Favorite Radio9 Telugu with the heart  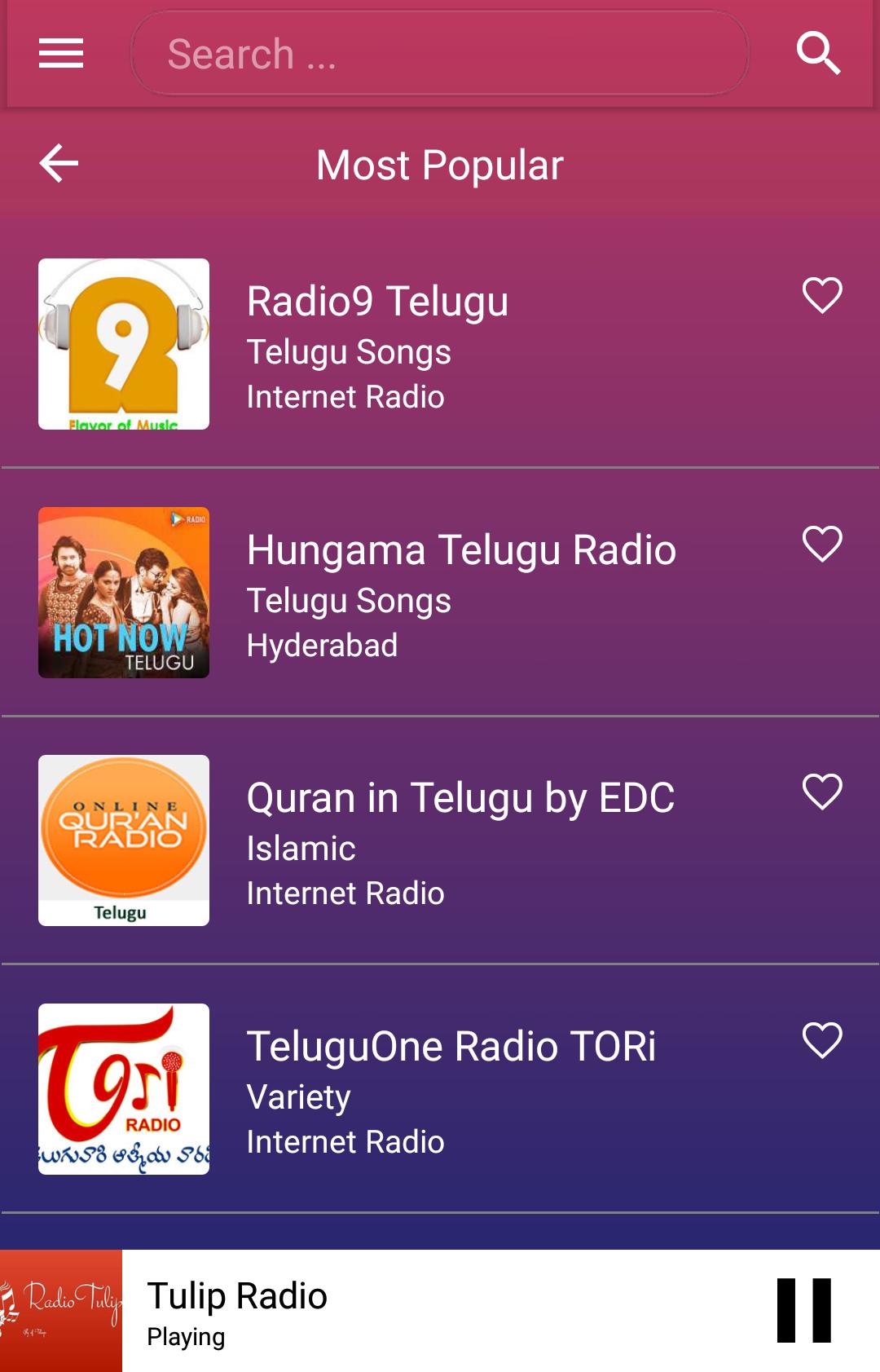tap(822, 295)
